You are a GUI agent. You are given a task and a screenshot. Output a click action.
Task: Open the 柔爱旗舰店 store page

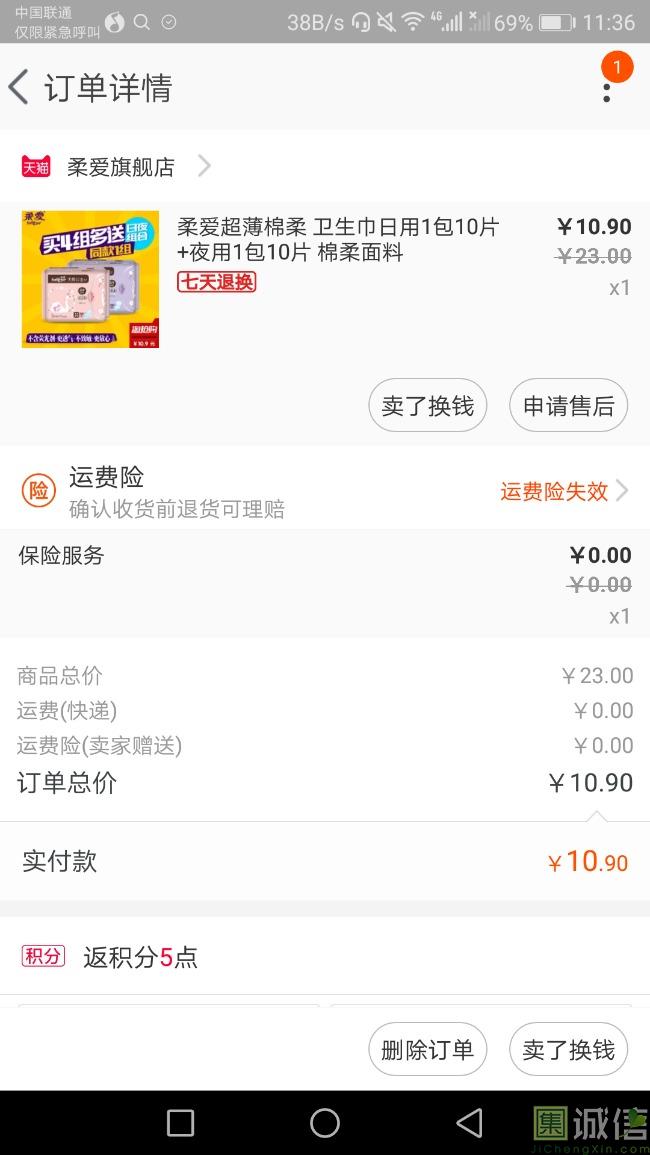pos(120,167)
